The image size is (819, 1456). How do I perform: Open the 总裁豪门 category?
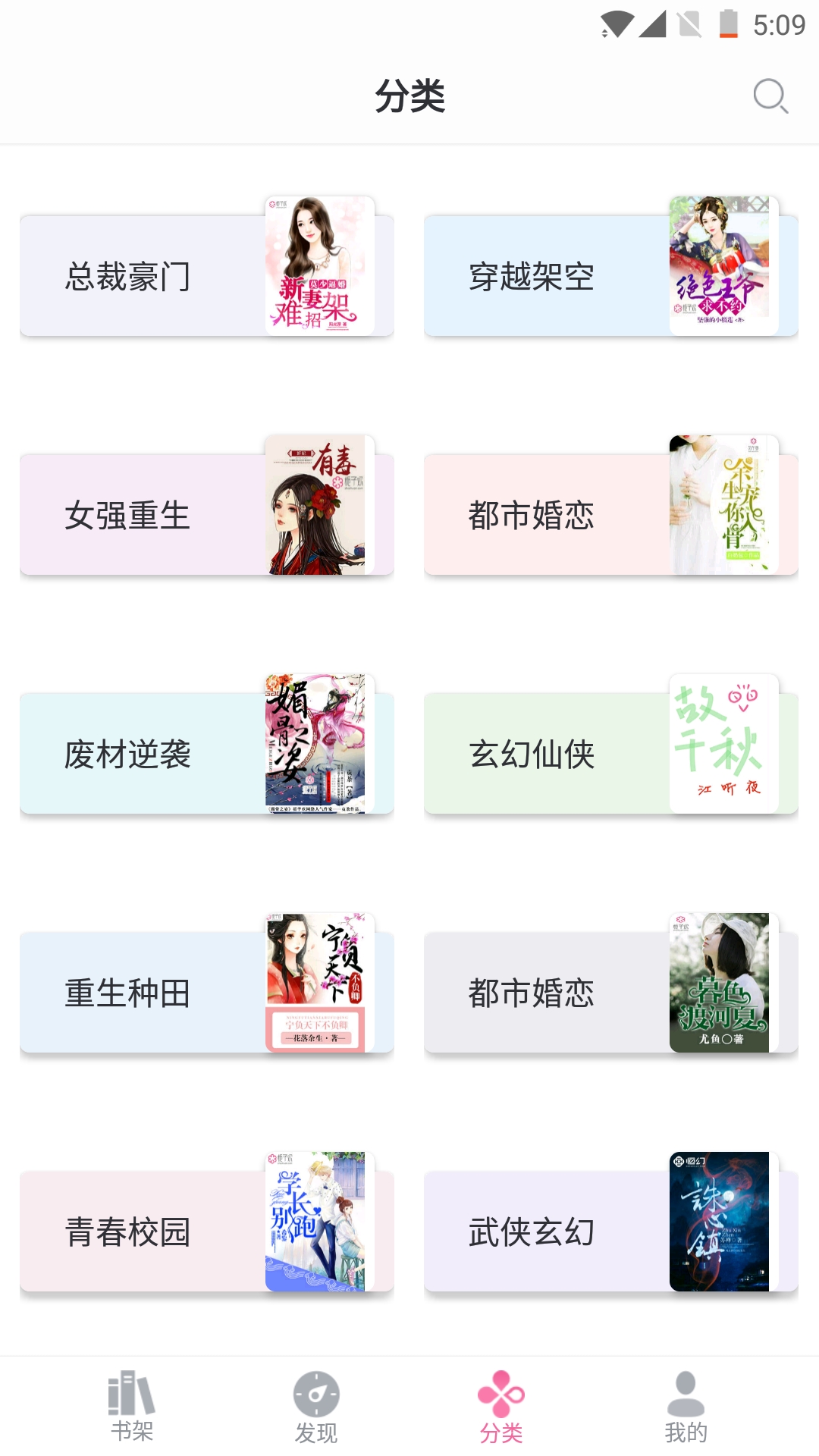[x=129, y=277]
